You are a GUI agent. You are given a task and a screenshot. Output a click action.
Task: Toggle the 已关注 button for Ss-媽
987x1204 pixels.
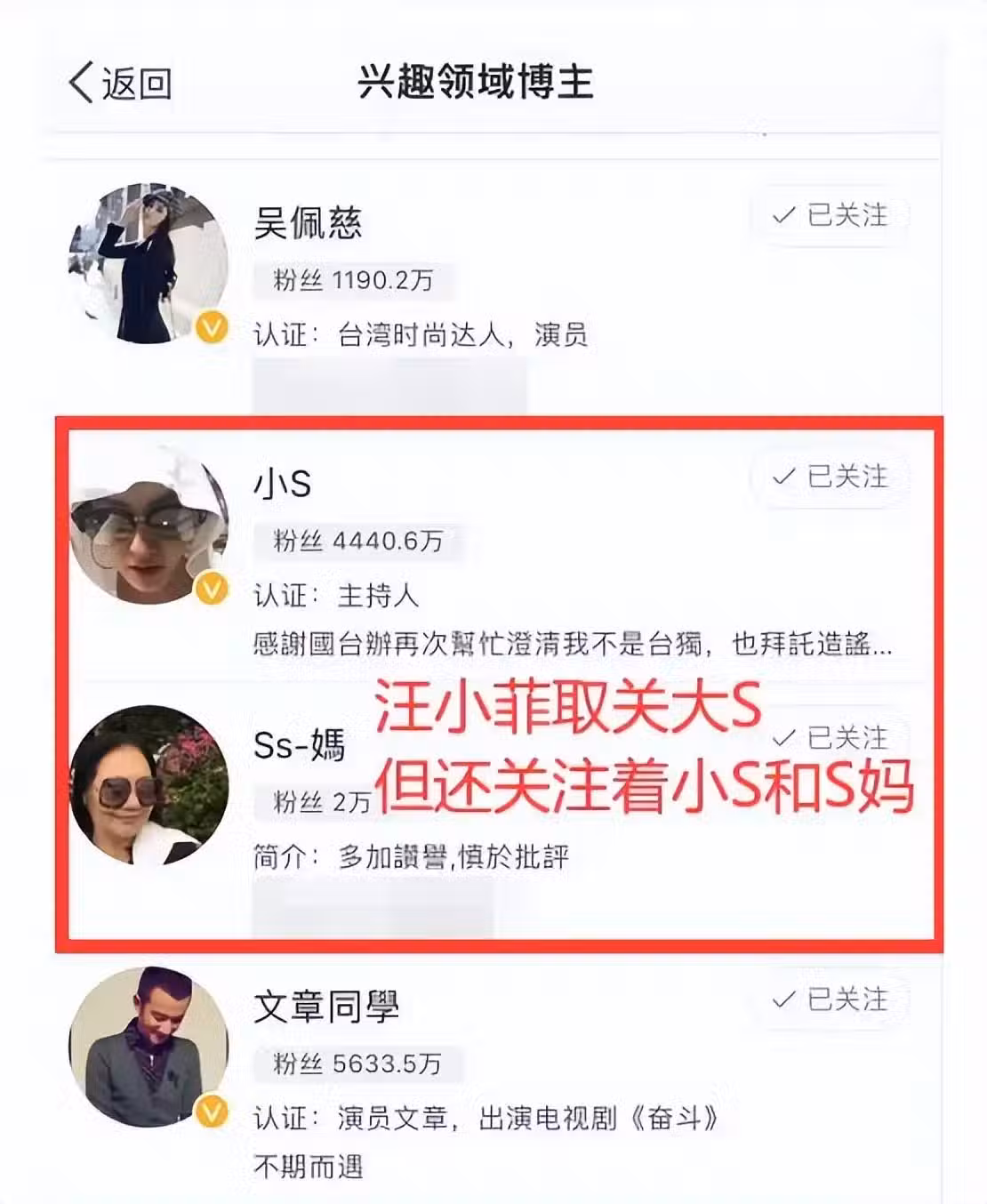pyautogui.click(x=830, y=738)
